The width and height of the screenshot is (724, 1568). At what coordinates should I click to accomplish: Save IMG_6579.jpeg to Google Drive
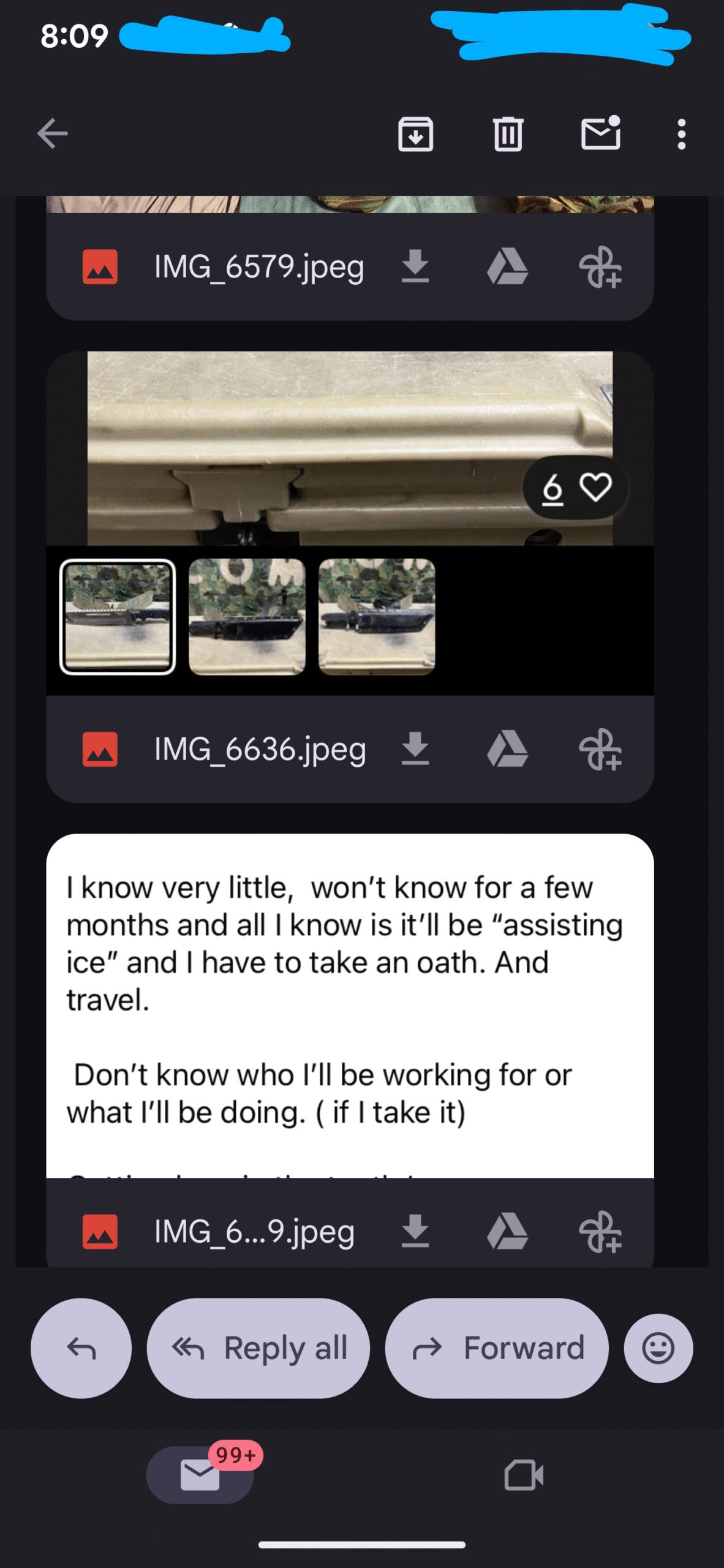(x=507, y=267)
